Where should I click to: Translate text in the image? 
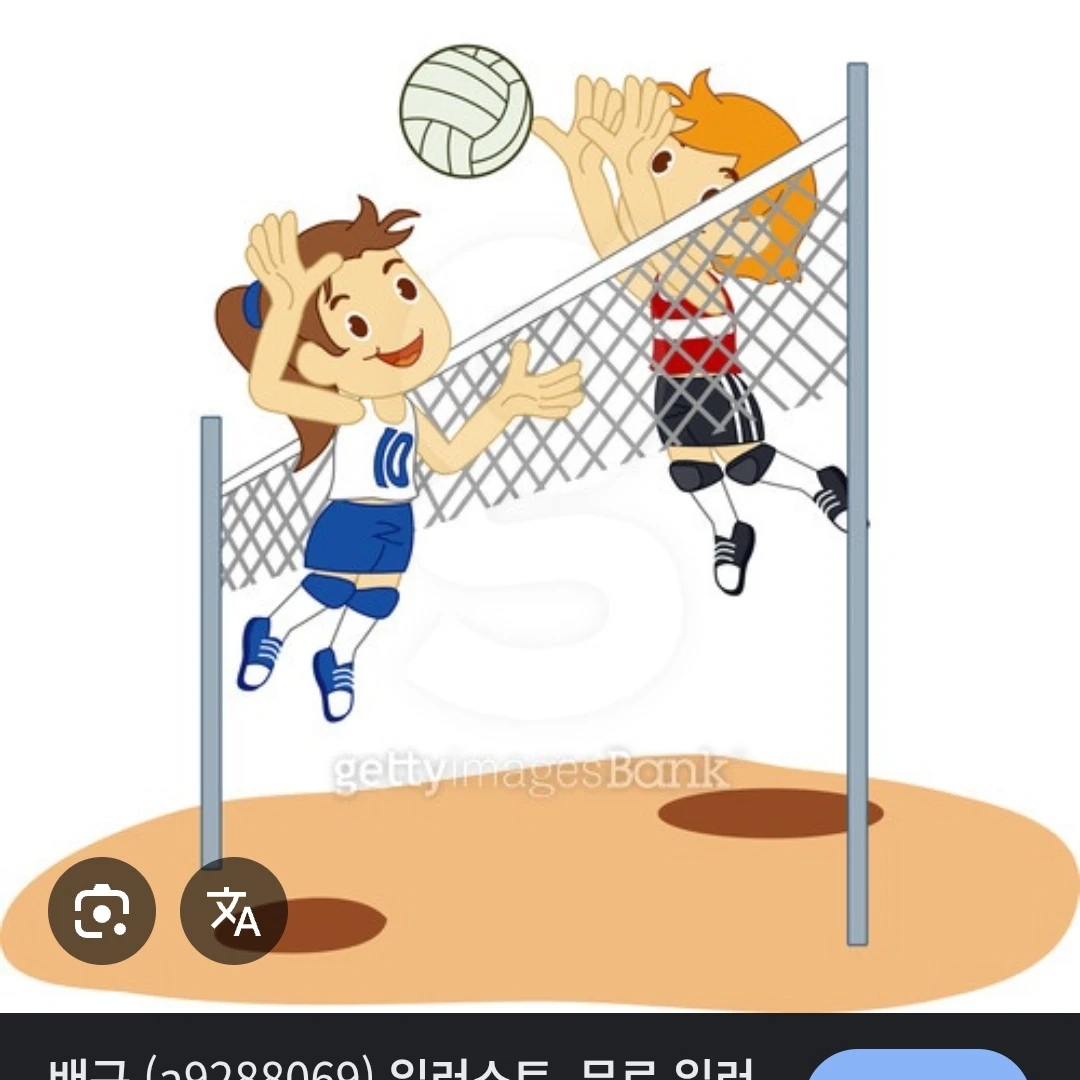pos(234,911)
